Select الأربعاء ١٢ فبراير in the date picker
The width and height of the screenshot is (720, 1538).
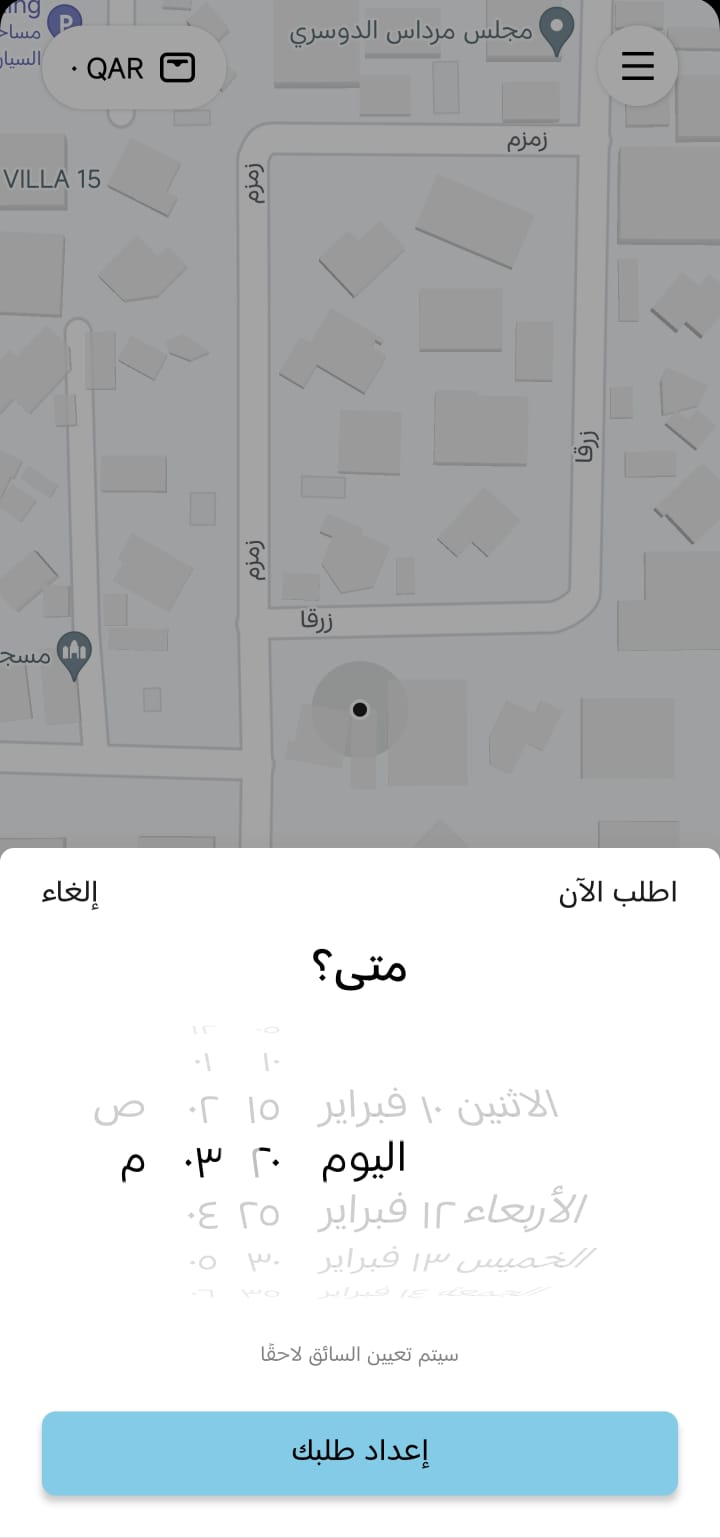click(452, 1213)
